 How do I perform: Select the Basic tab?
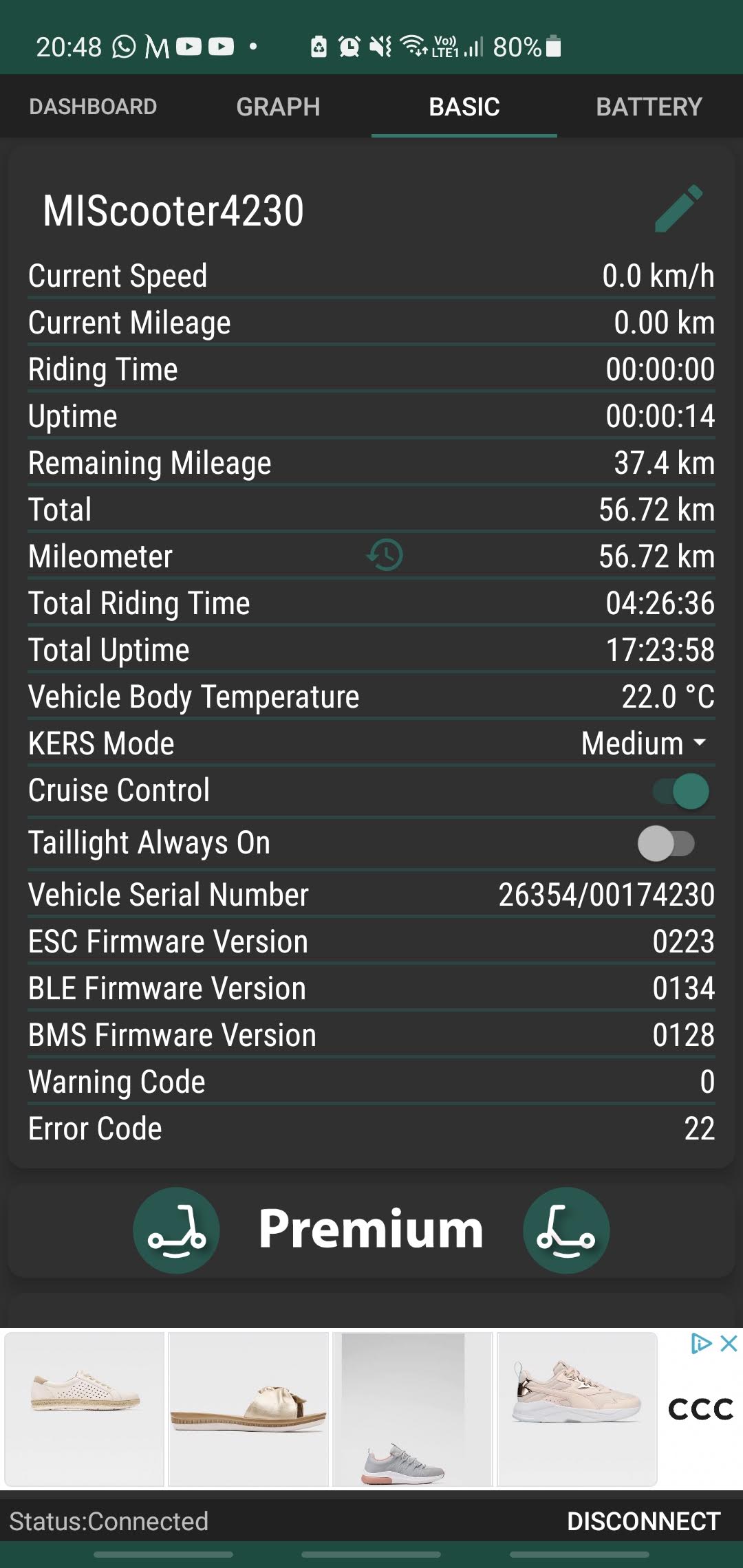(x=464, y=107)
